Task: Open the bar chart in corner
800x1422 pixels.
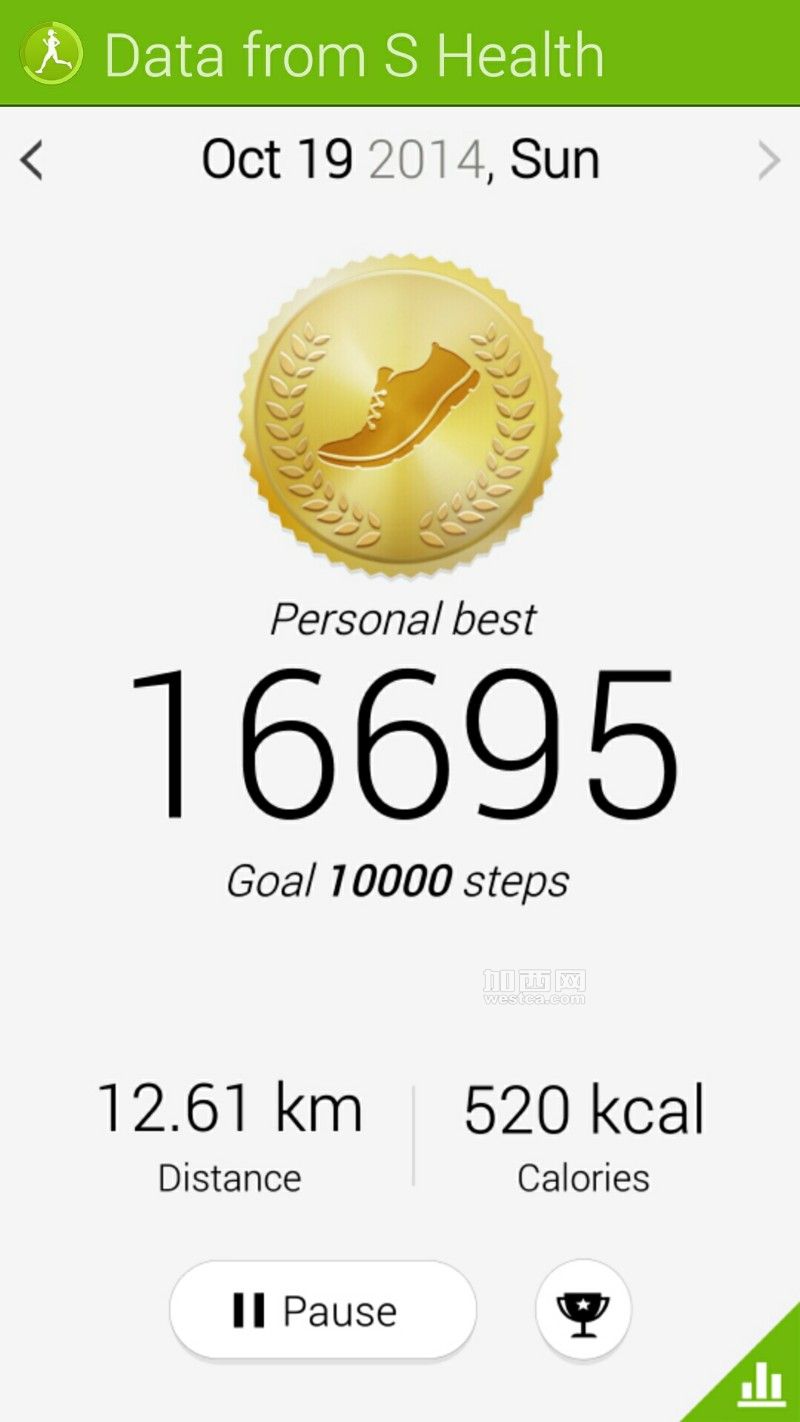Action: 761,1385
